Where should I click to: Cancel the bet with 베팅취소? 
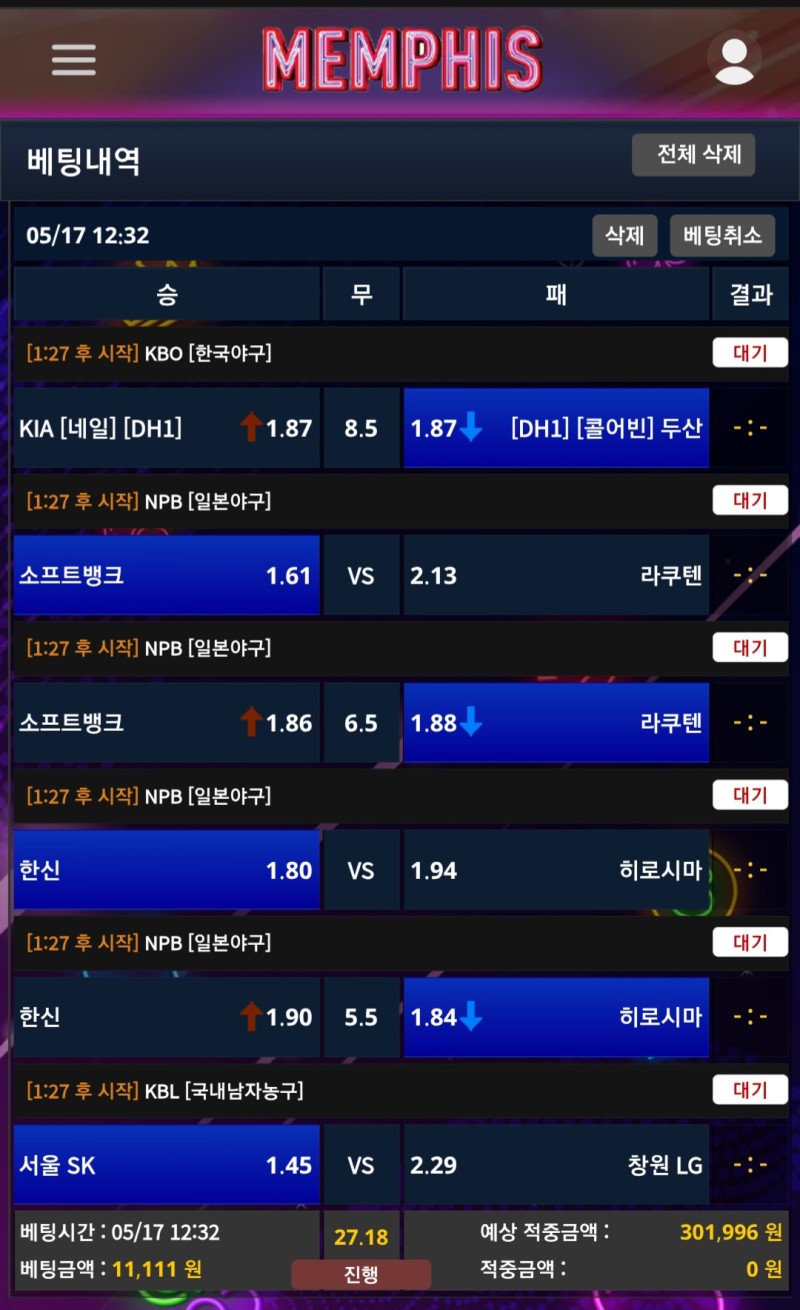722,236
